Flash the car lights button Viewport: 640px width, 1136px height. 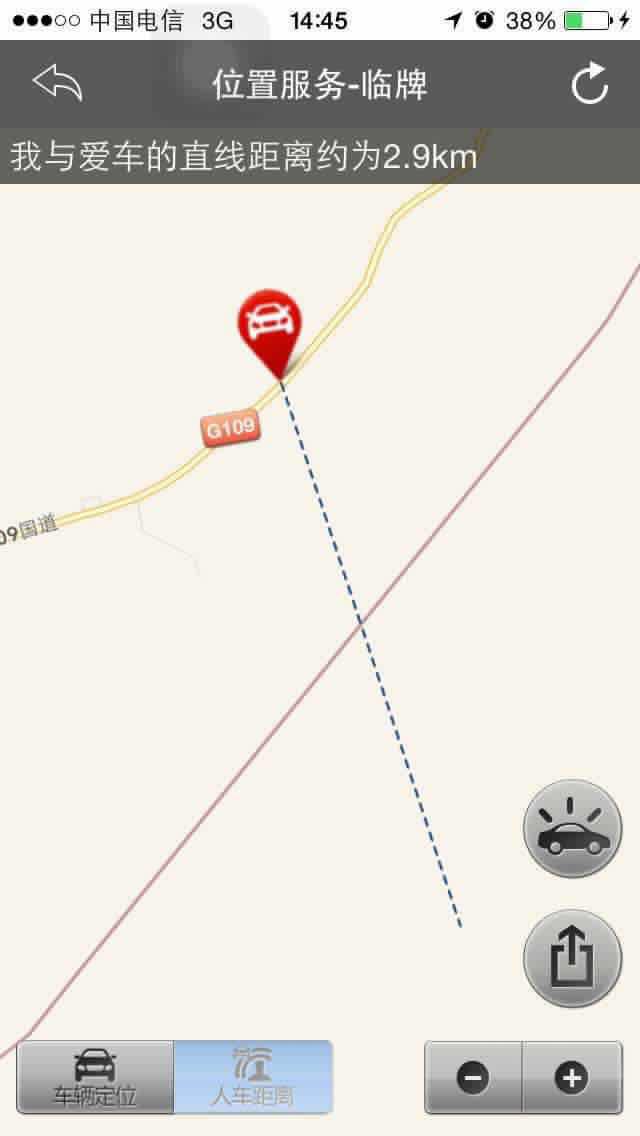point(572,828)
